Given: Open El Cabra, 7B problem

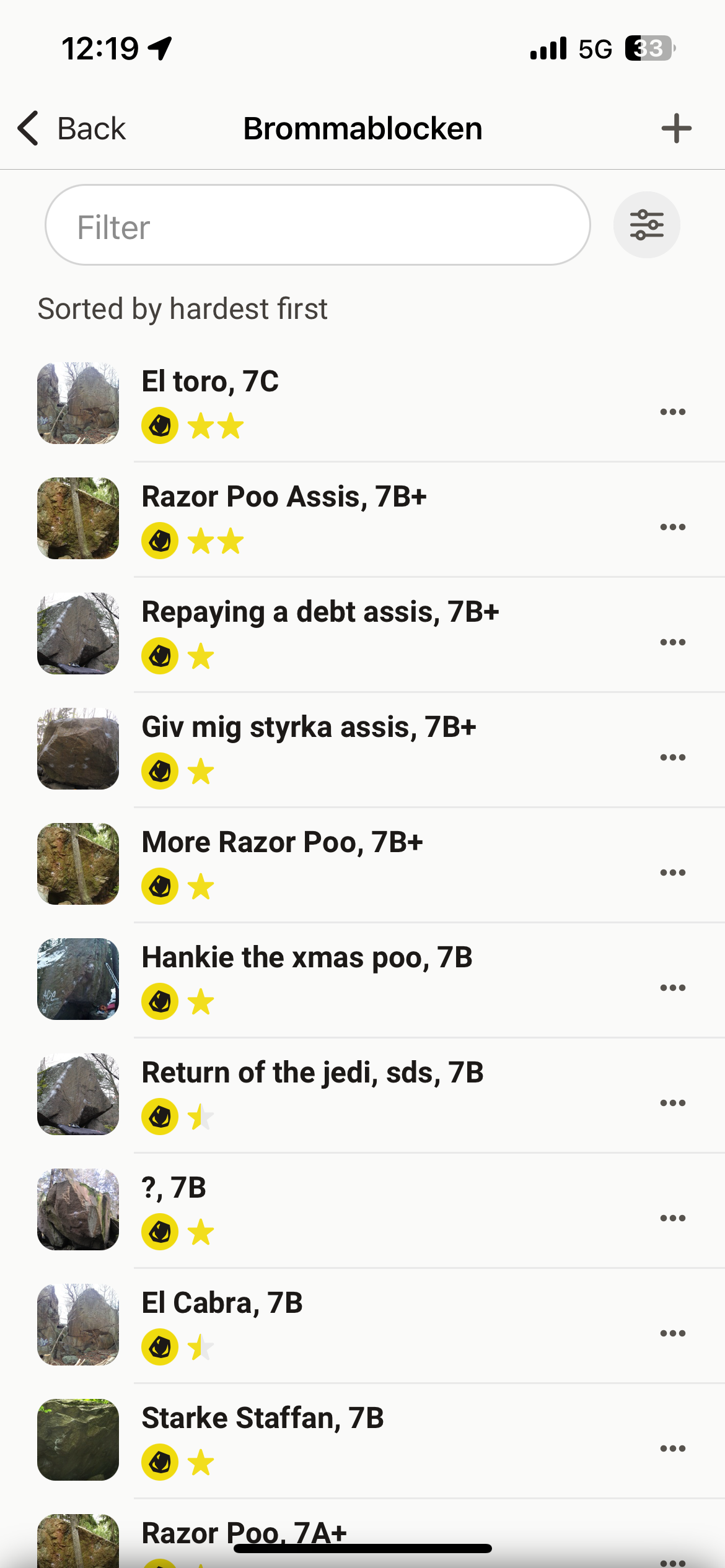Looking at the screenshot, I should [222, 1303].
